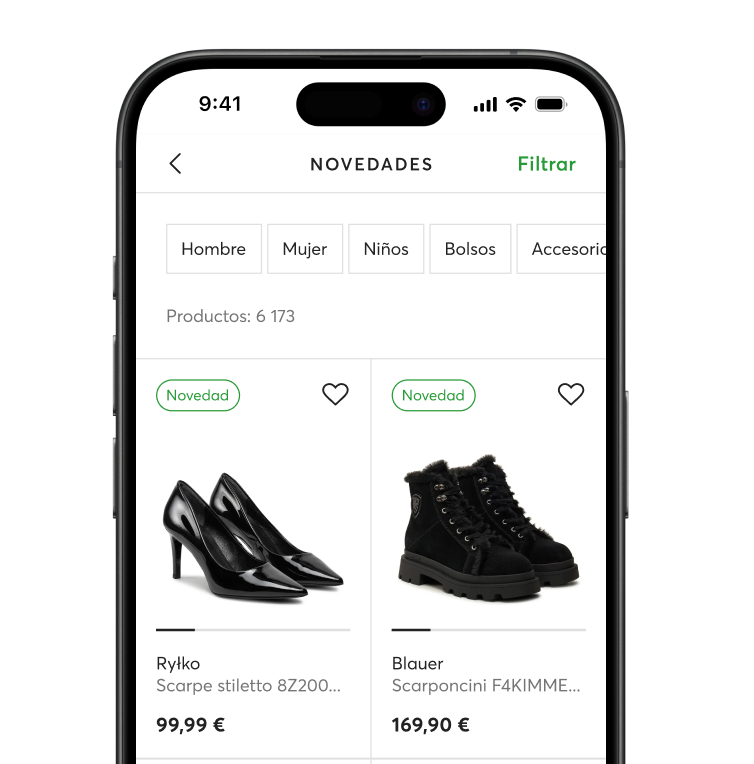Favorite the Blauer boots with the heart
Screen dimensions: 754x764
570,395
